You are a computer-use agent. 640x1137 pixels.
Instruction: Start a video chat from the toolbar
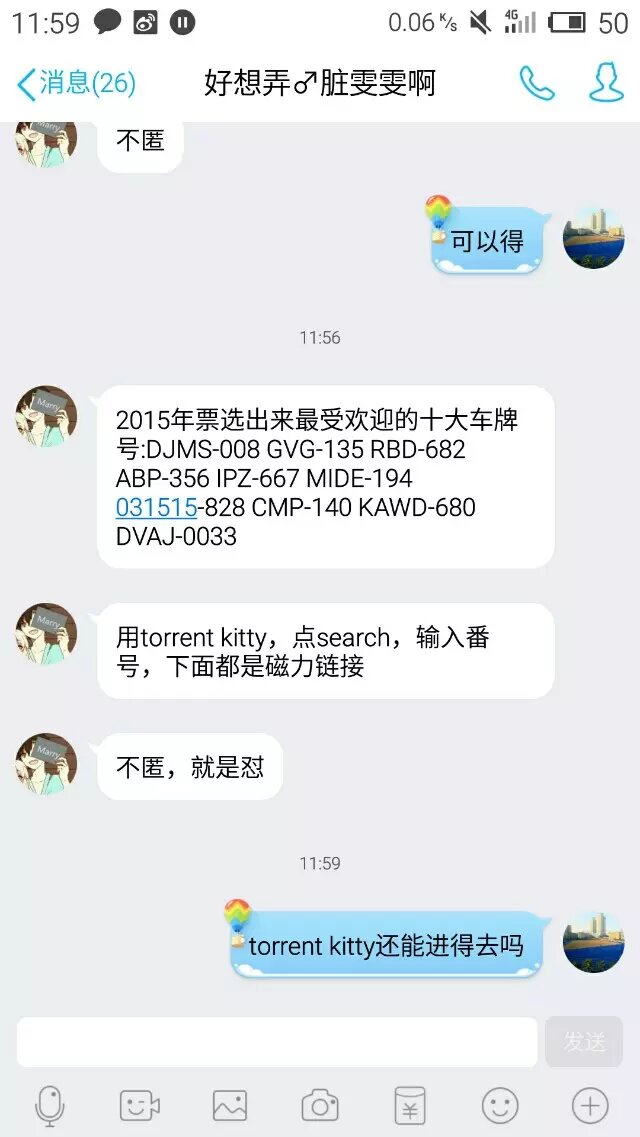click(140, 1105)
